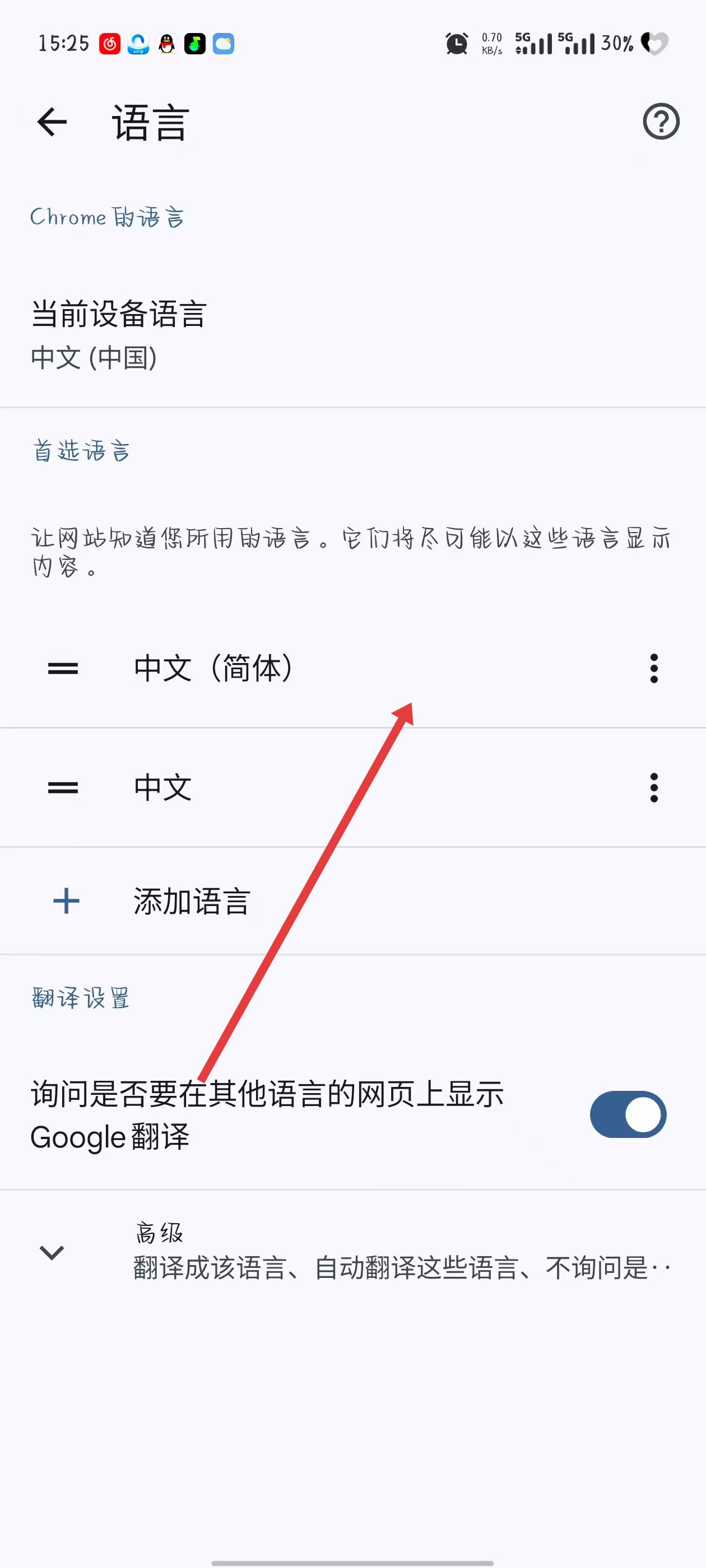Image resolution: width=706 pixels, height=1568 pixels.
Task: Tap 添加语言 to add a language
Action: tap(191, 902)
